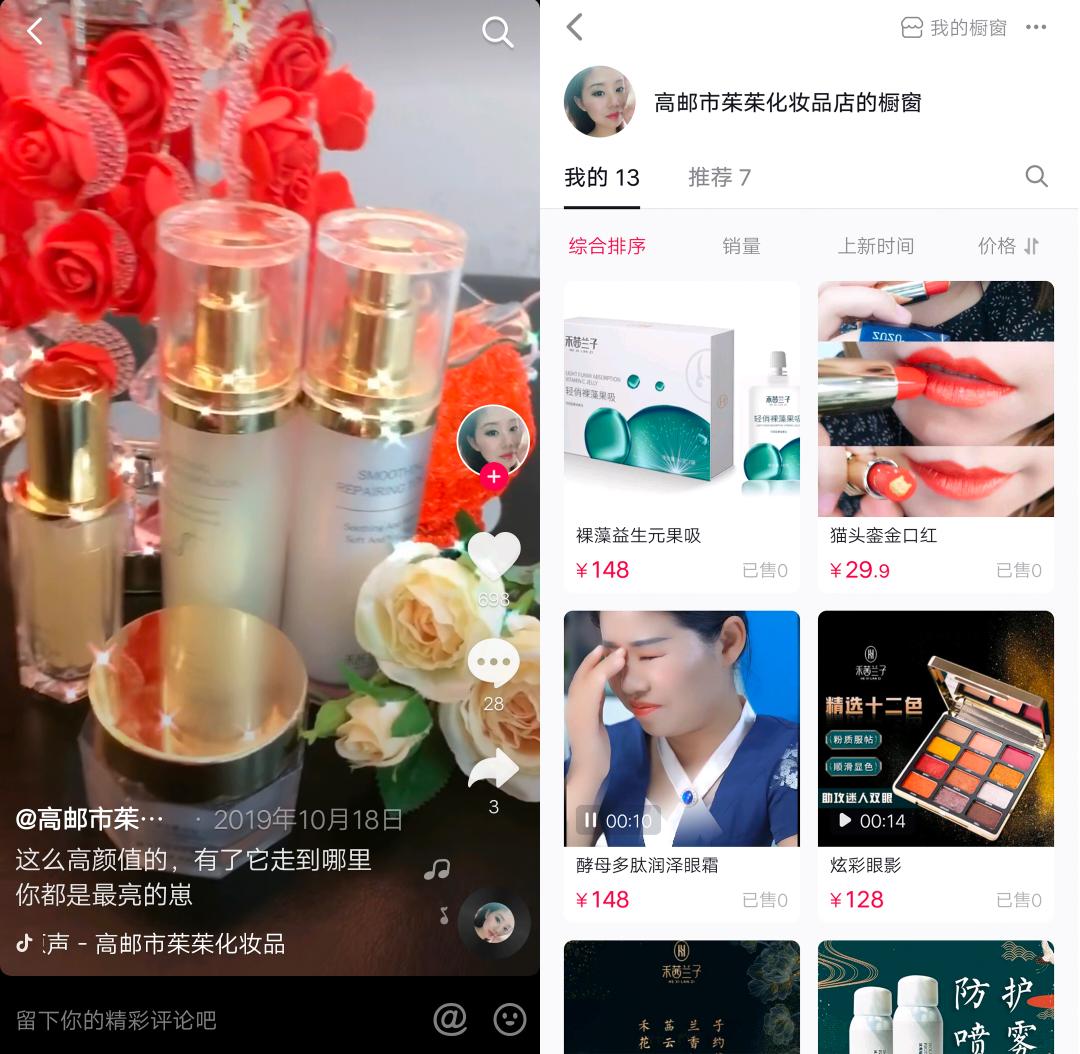Screen dimensions: 1080x1054
Task: Open 我的橱窗 button
Action: point(955,28)
